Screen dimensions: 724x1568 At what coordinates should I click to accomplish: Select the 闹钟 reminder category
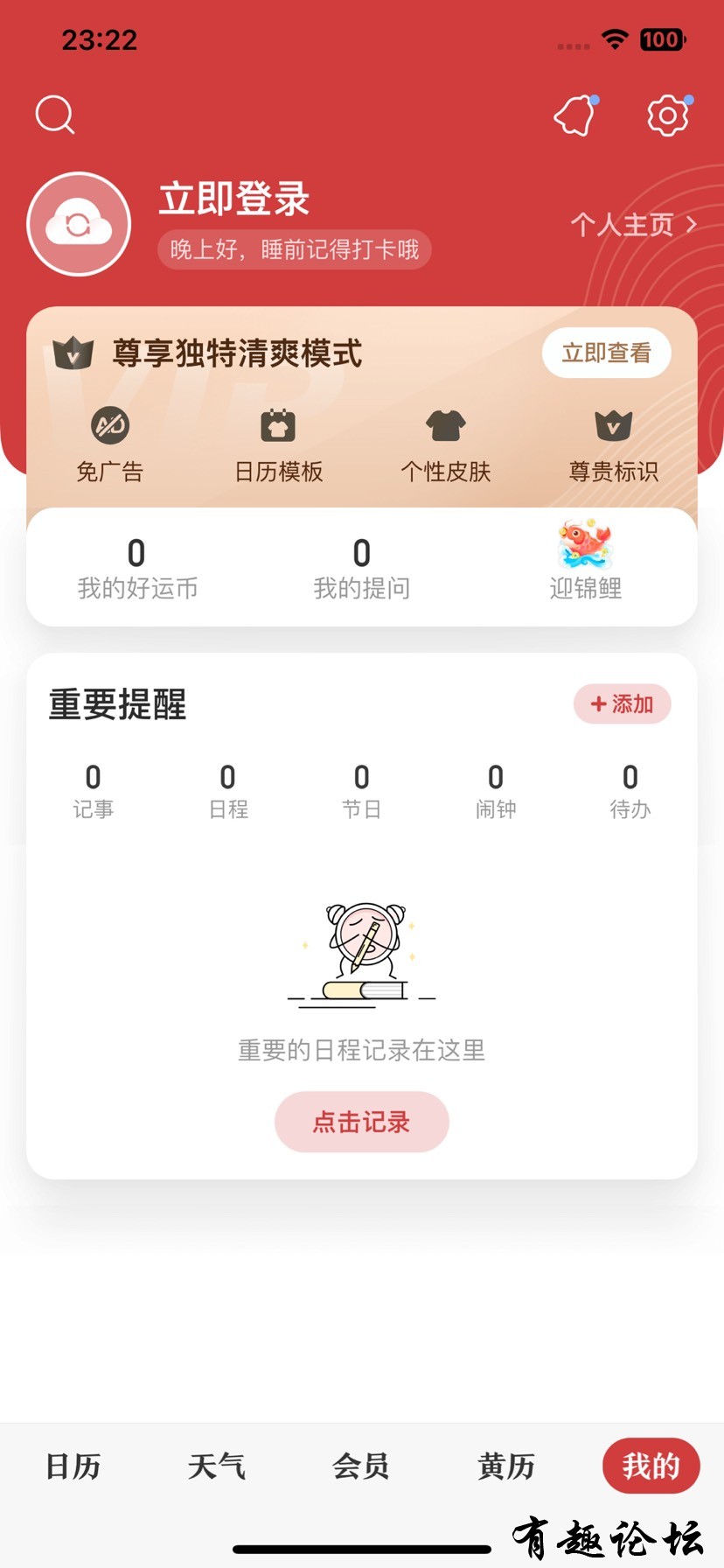(x=496, y=791)
